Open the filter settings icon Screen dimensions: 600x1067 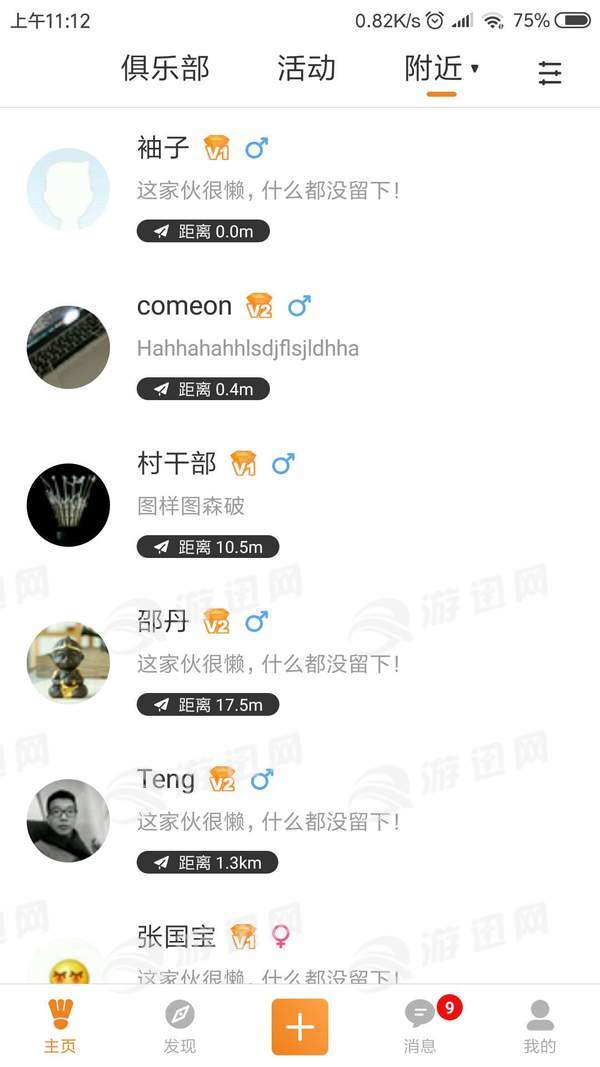click(x=549, y=72)
